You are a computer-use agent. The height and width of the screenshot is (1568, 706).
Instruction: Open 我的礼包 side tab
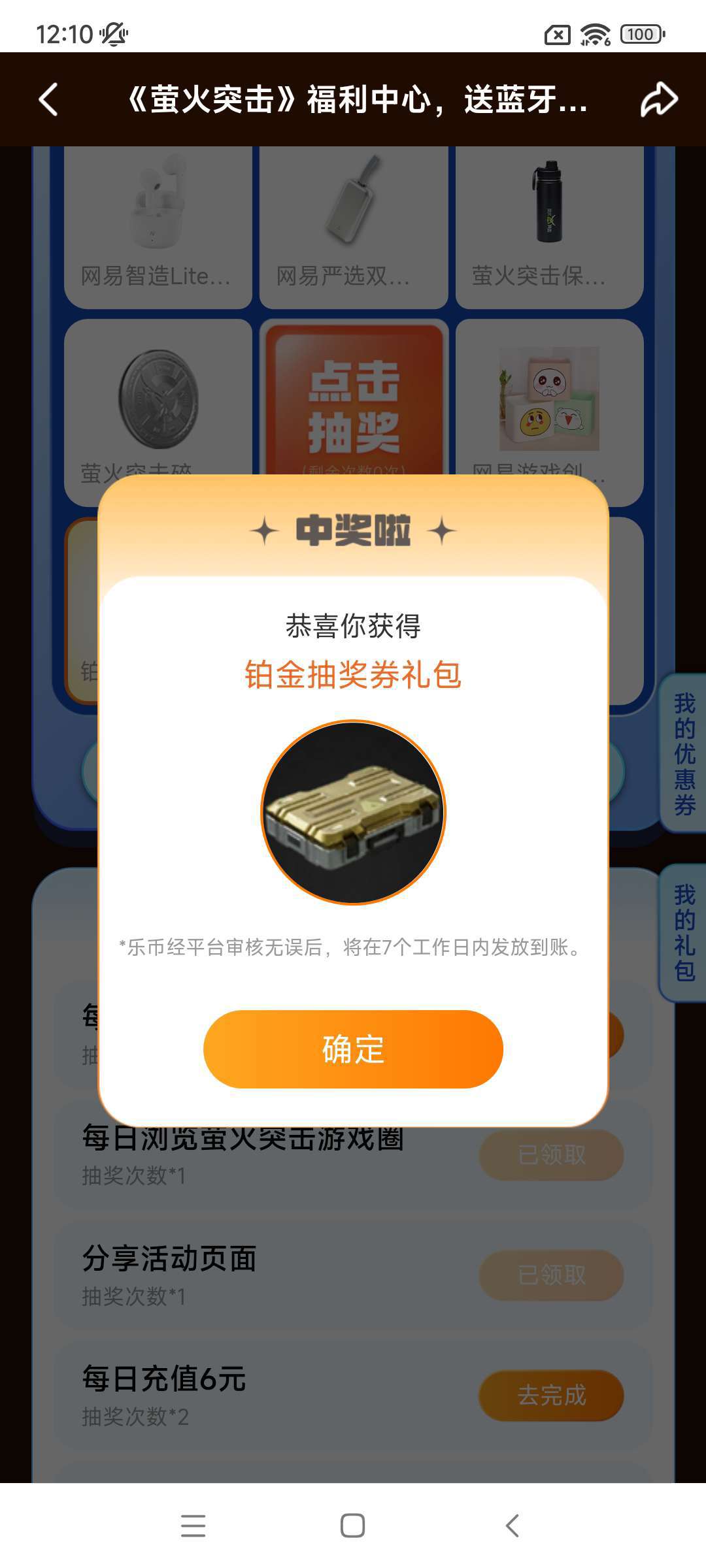pos(684,933)
